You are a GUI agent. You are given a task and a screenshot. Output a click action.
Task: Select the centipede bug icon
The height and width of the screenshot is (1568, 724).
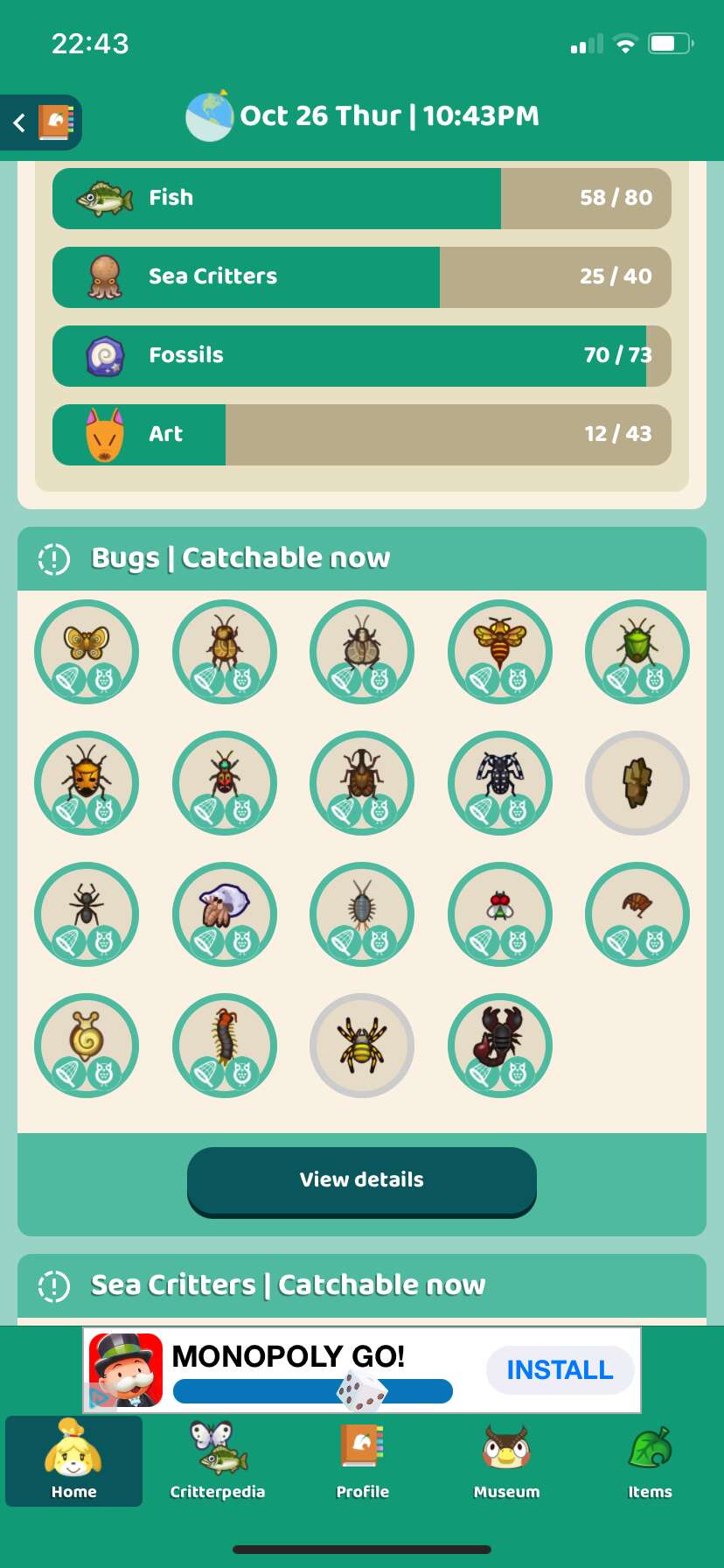pyautogui.click(x=225, y=1046)
